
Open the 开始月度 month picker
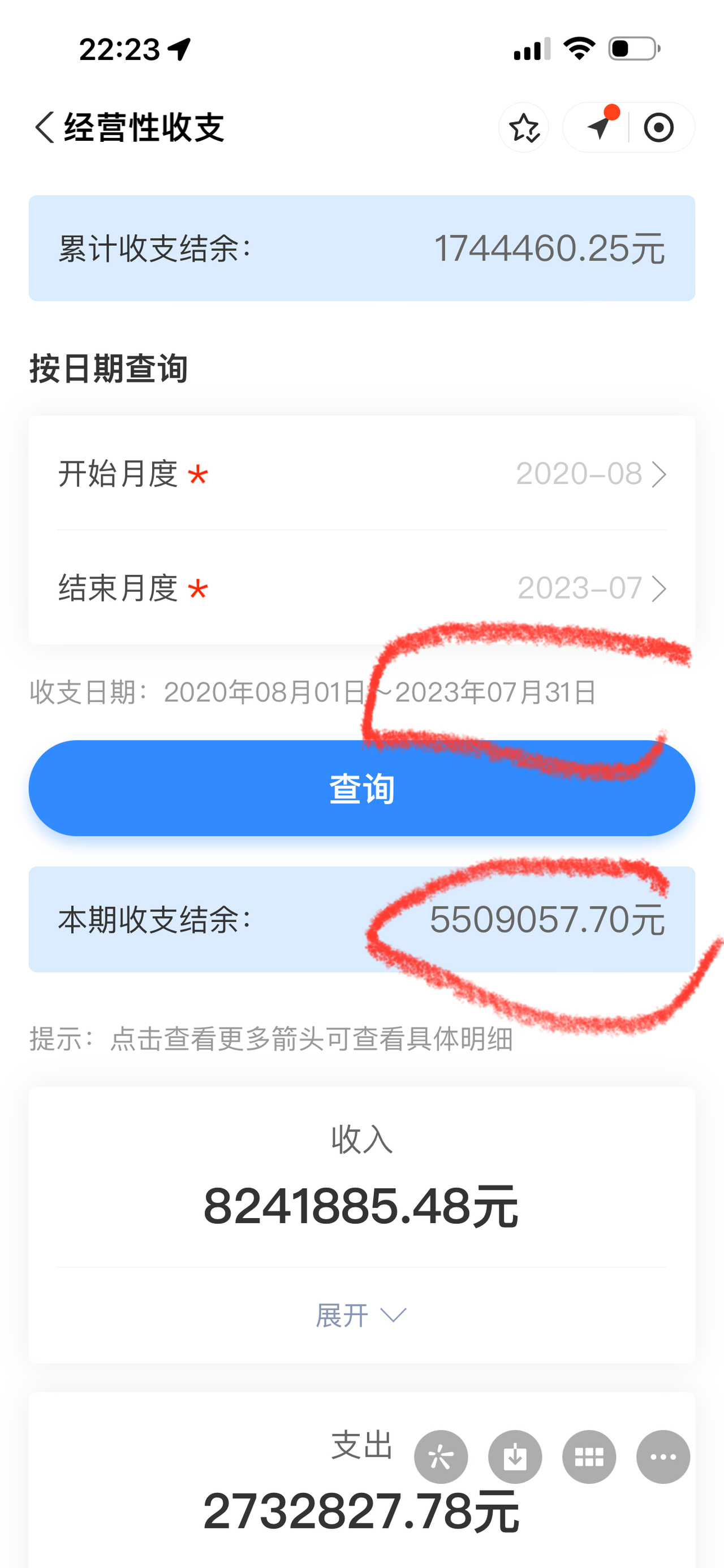pyautogui.click(x=591, y=474)
